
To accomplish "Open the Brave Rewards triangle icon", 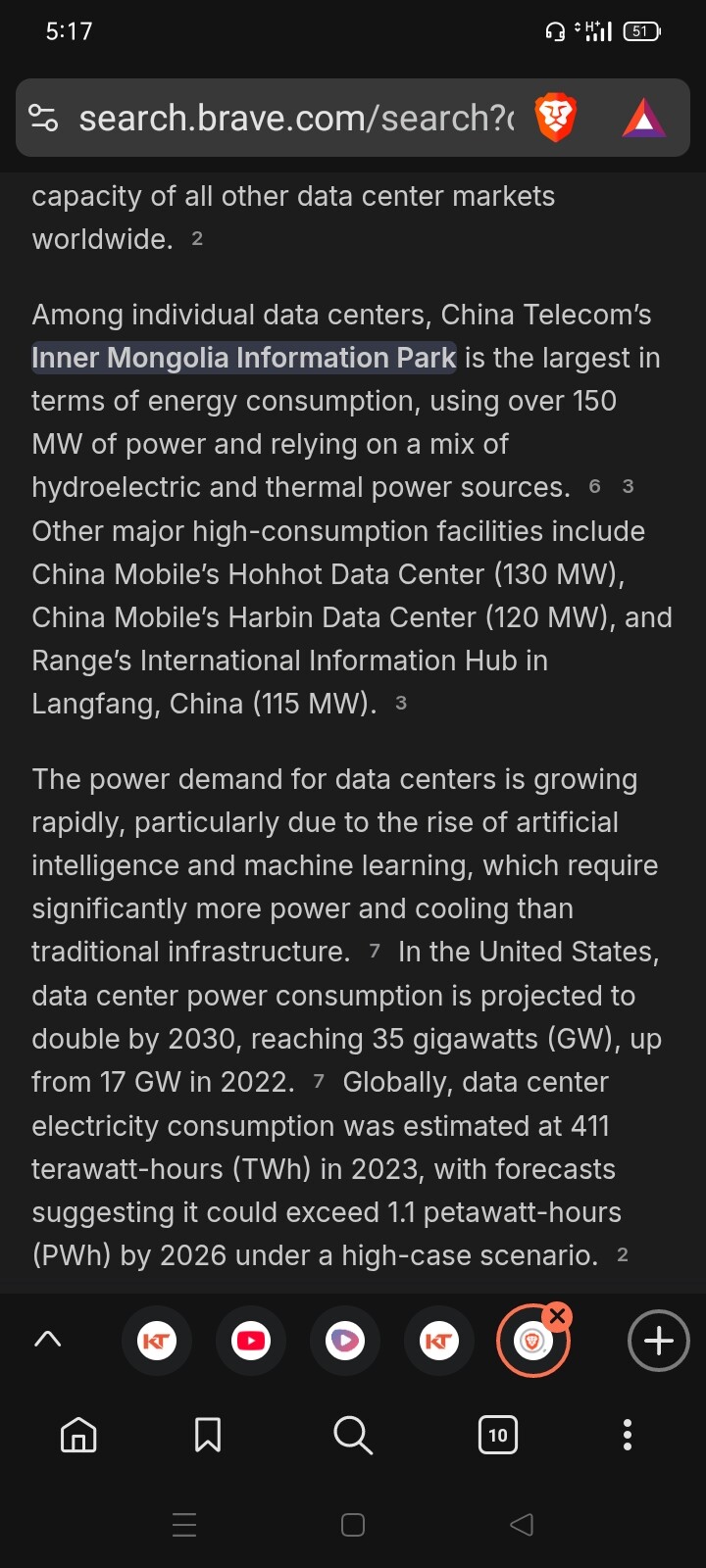I will tap(643, 119).
